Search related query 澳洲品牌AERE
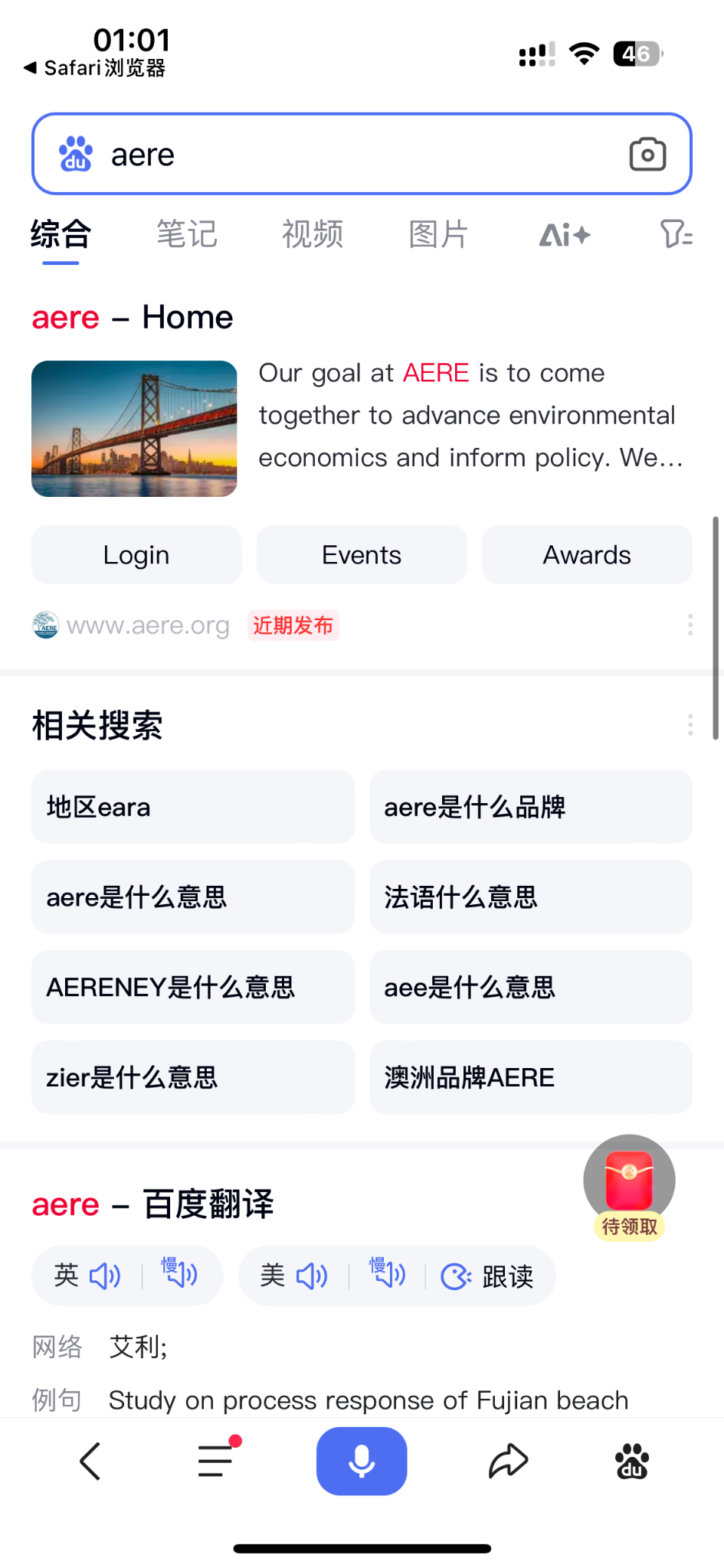 click(530, 1077)
